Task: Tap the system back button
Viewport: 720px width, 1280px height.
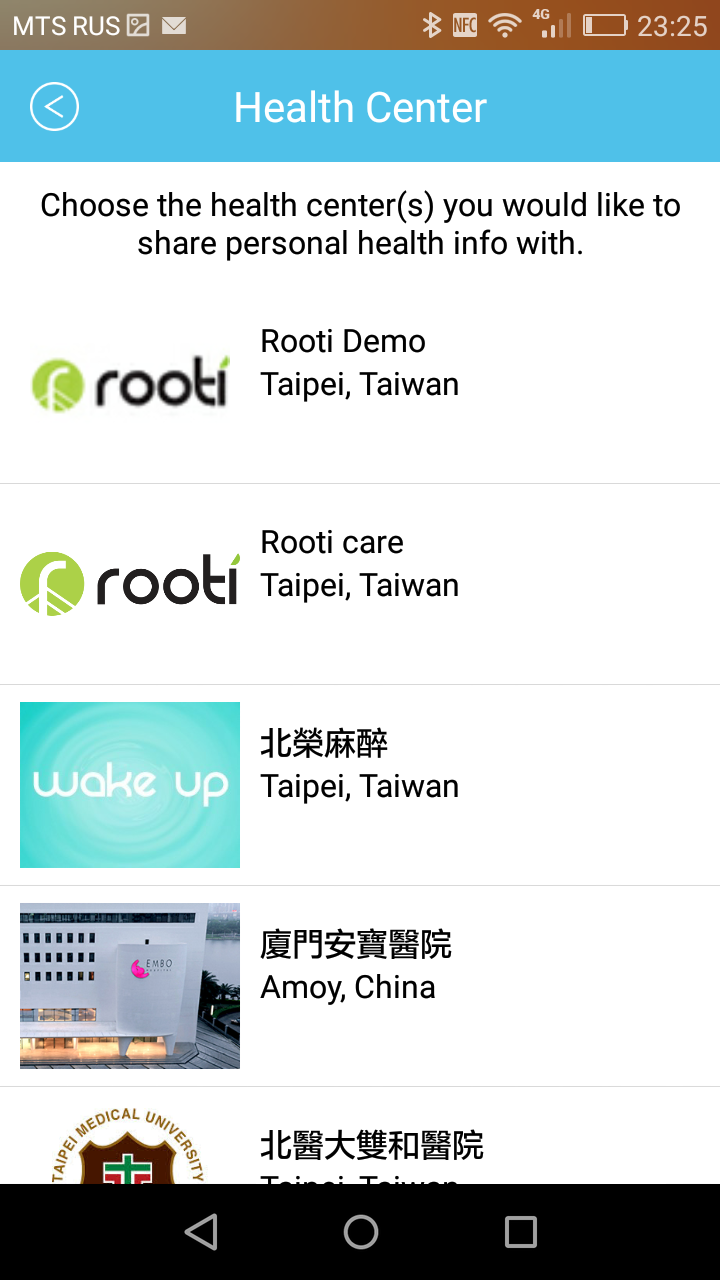Action: 201,1232
